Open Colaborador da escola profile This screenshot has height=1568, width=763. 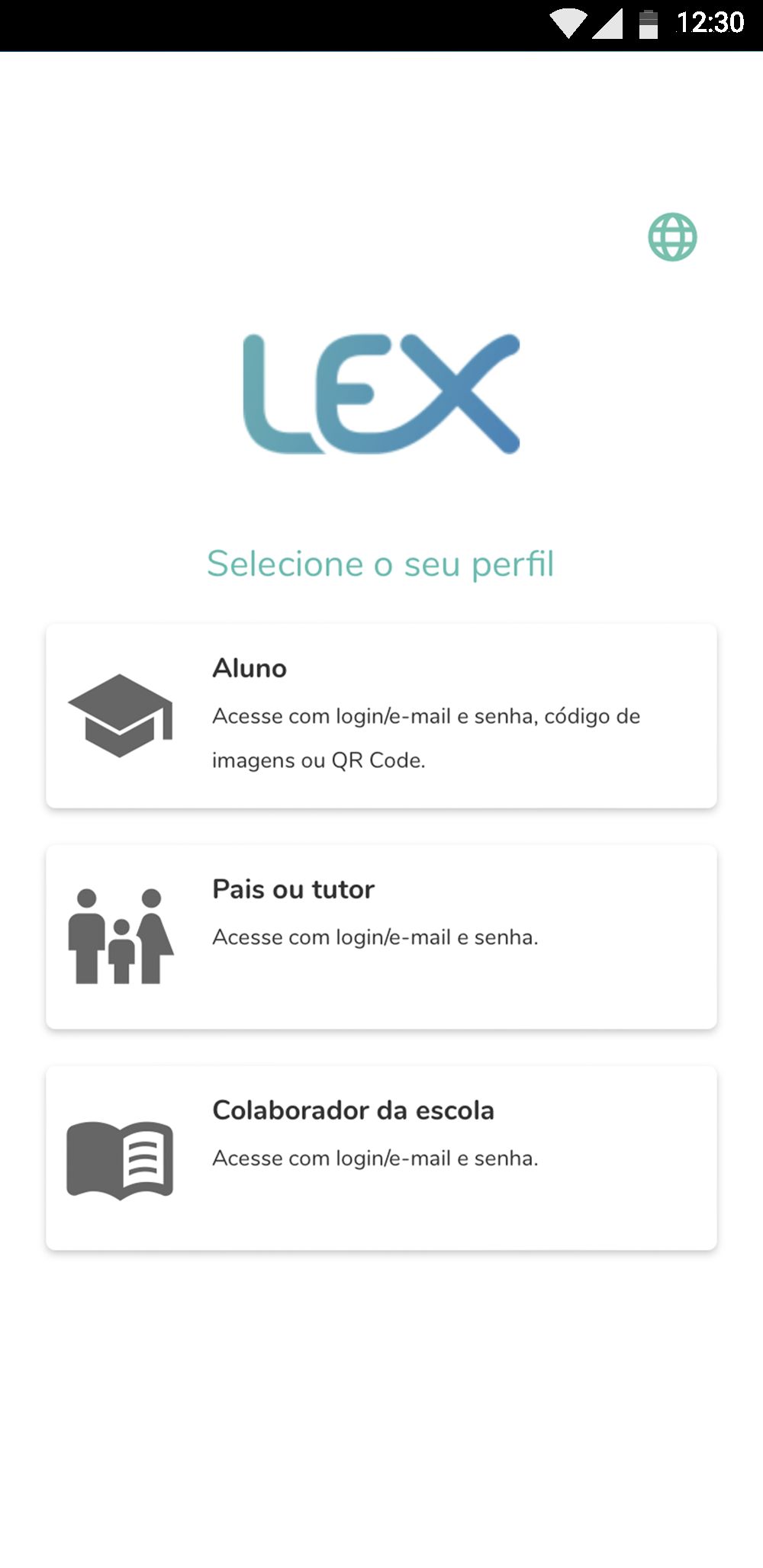click(x=381, y=1158)
